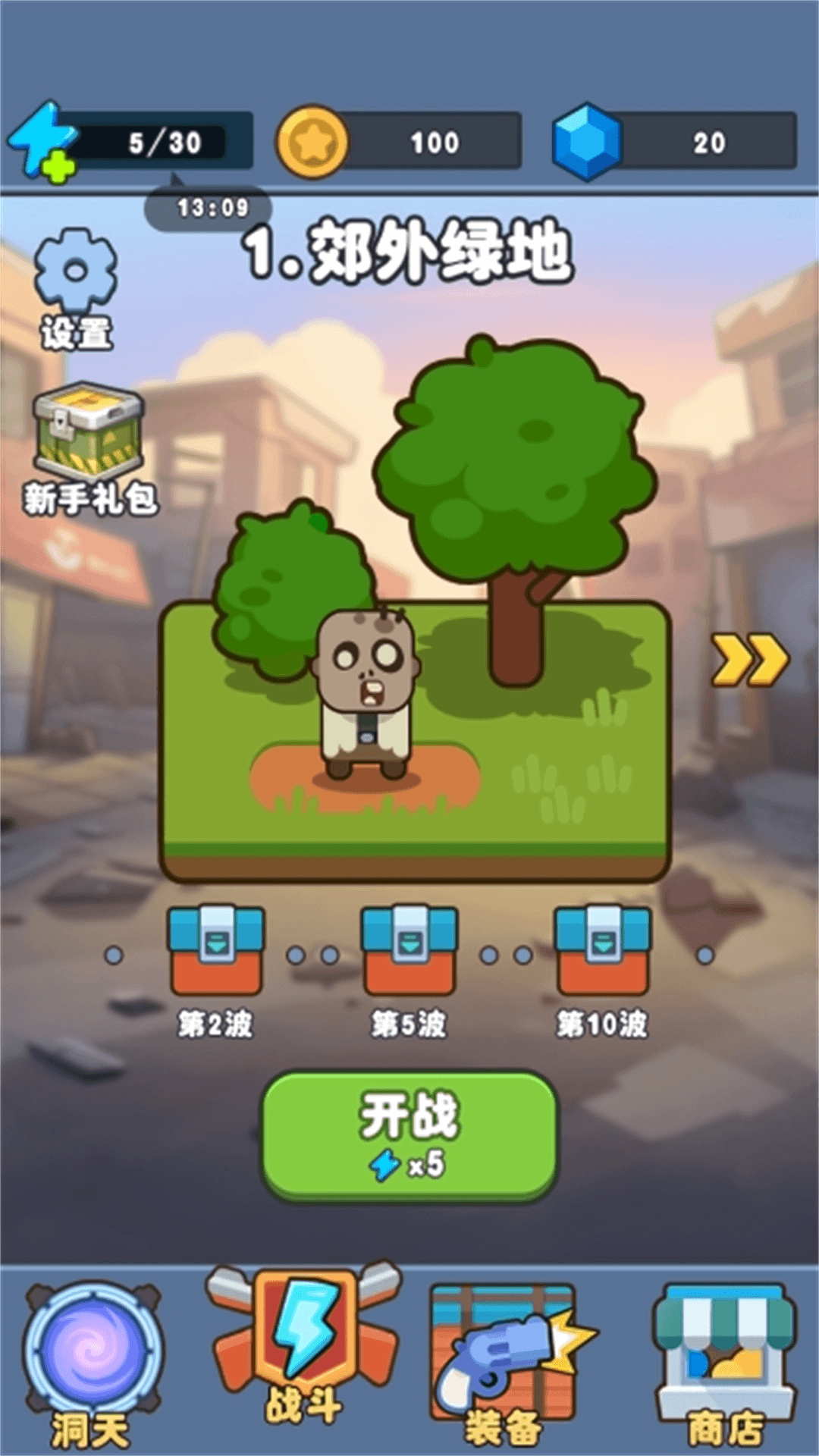Image resolution: width=819 pixels, height=1456 pixels.
Task: Open the 新手礼包 gift box
Action: (89, 447)
